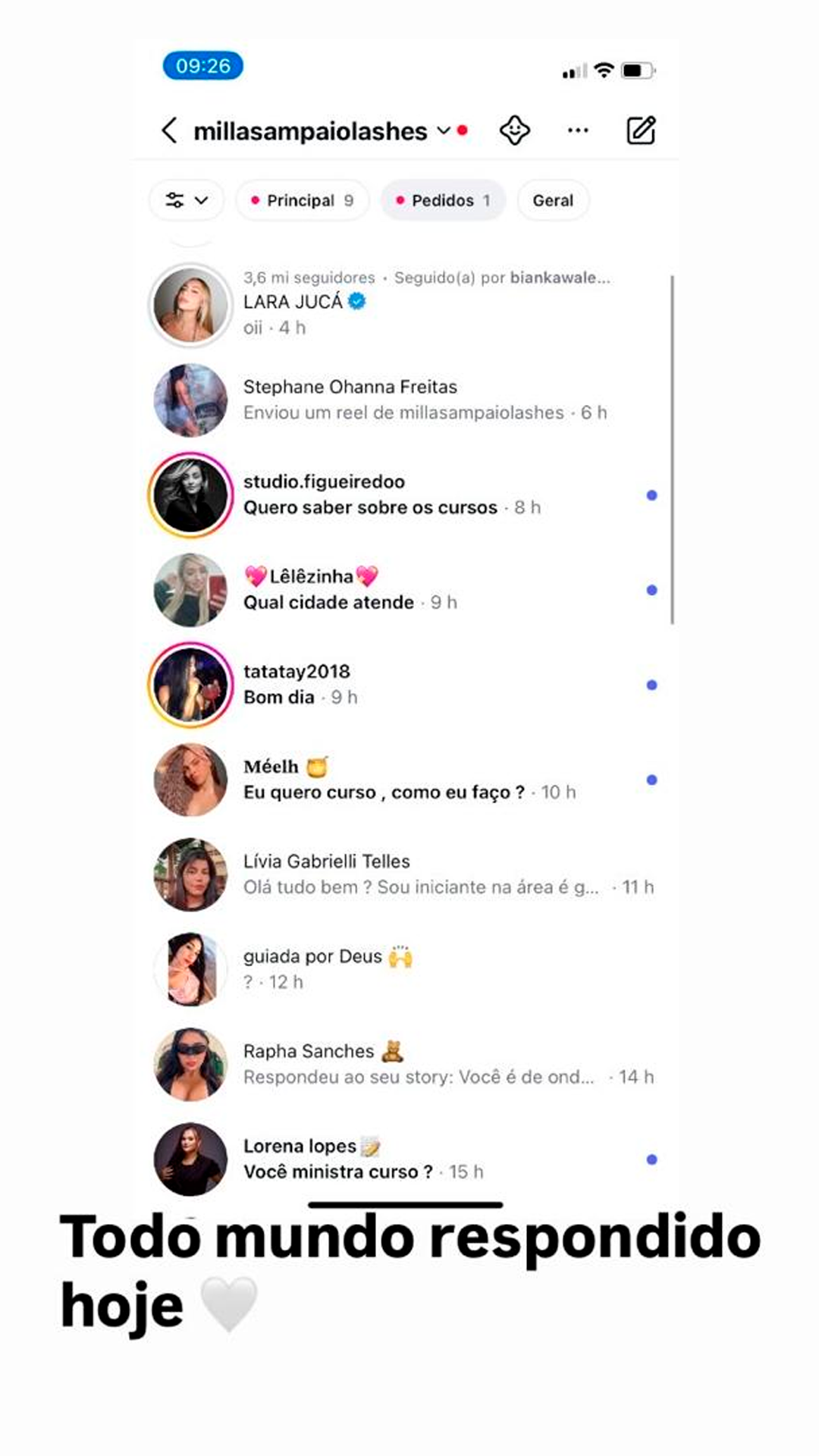The width and height of the screenshot is (819, 1456).
Task: Open the Geral message tab
Action: point(553,200)
